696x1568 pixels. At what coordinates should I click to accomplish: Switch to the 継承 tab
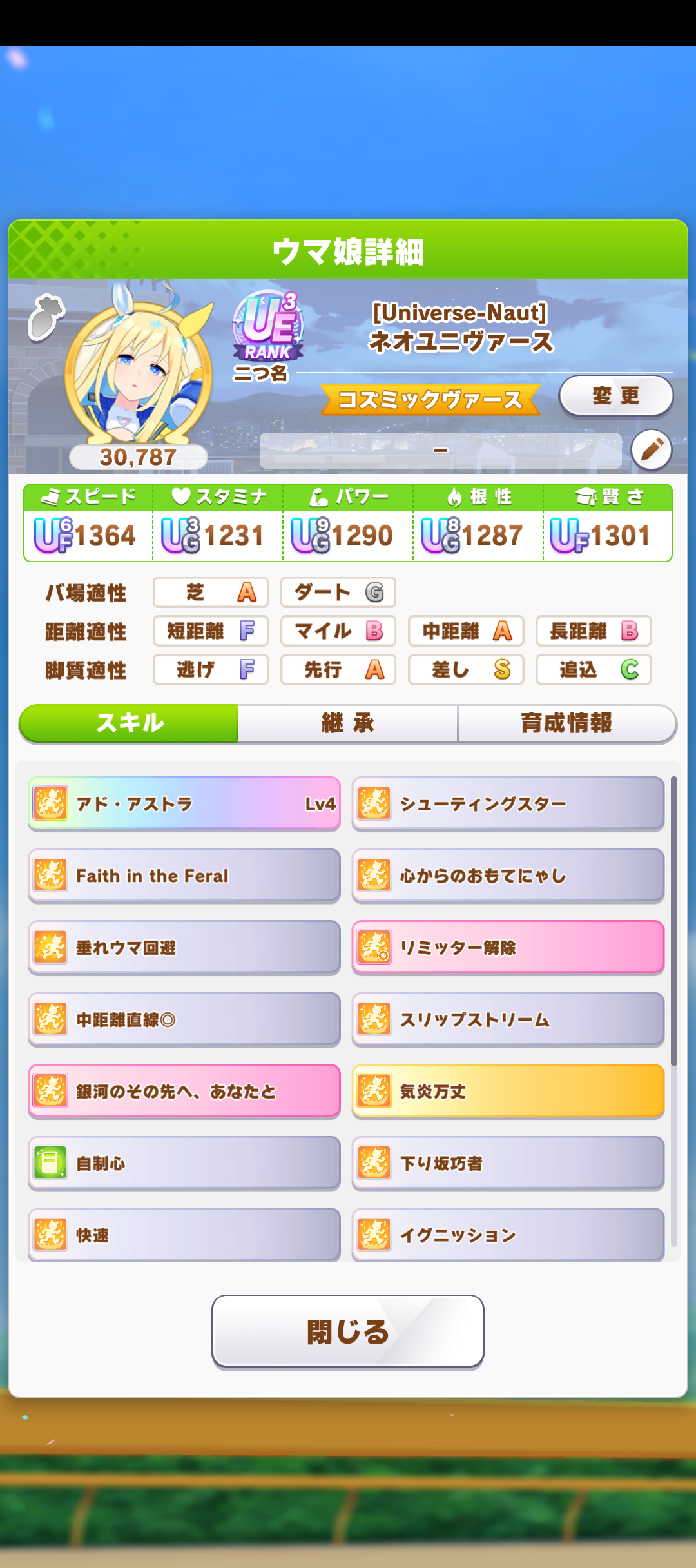point(348,723)
